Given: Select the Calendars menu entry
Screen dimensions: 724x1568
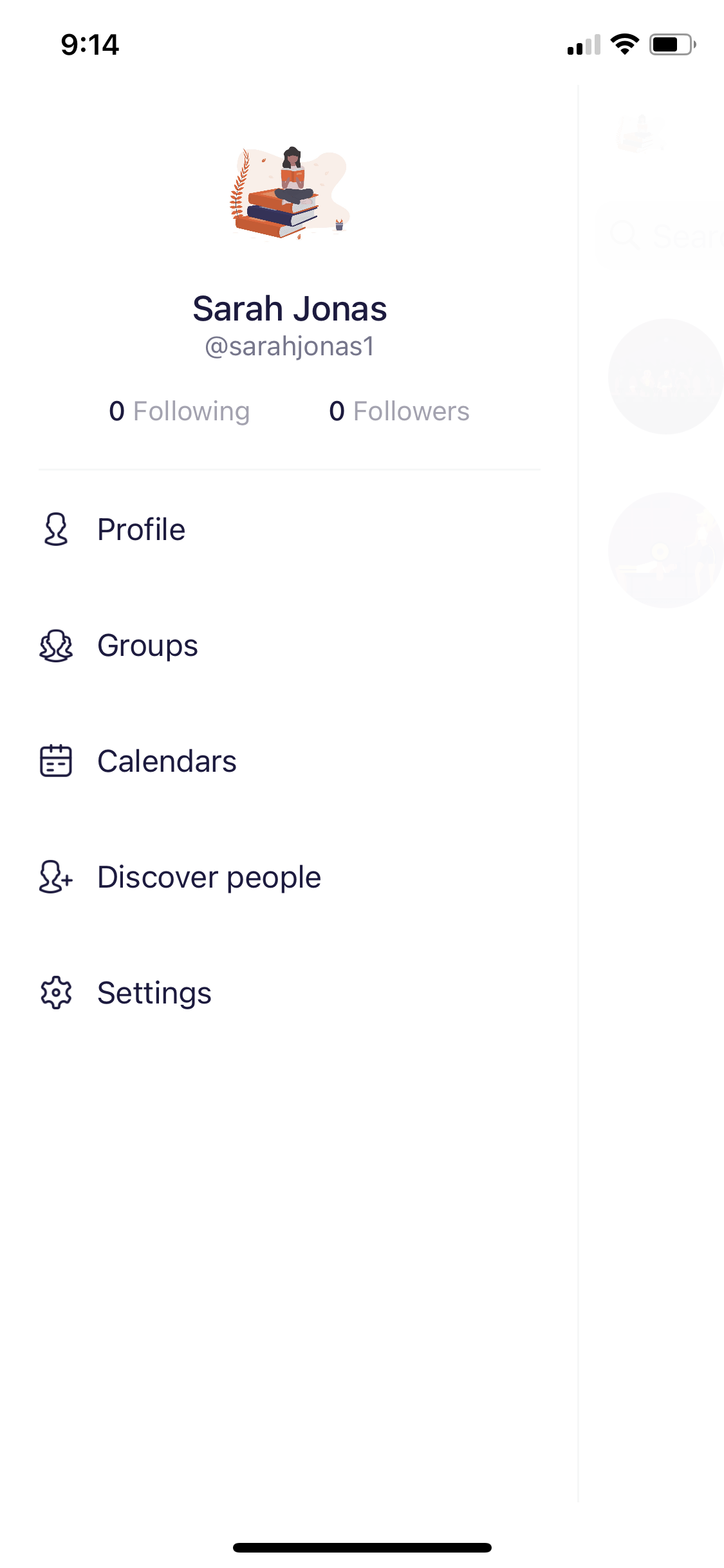Looking at the screenshot, I should point(167,761).
